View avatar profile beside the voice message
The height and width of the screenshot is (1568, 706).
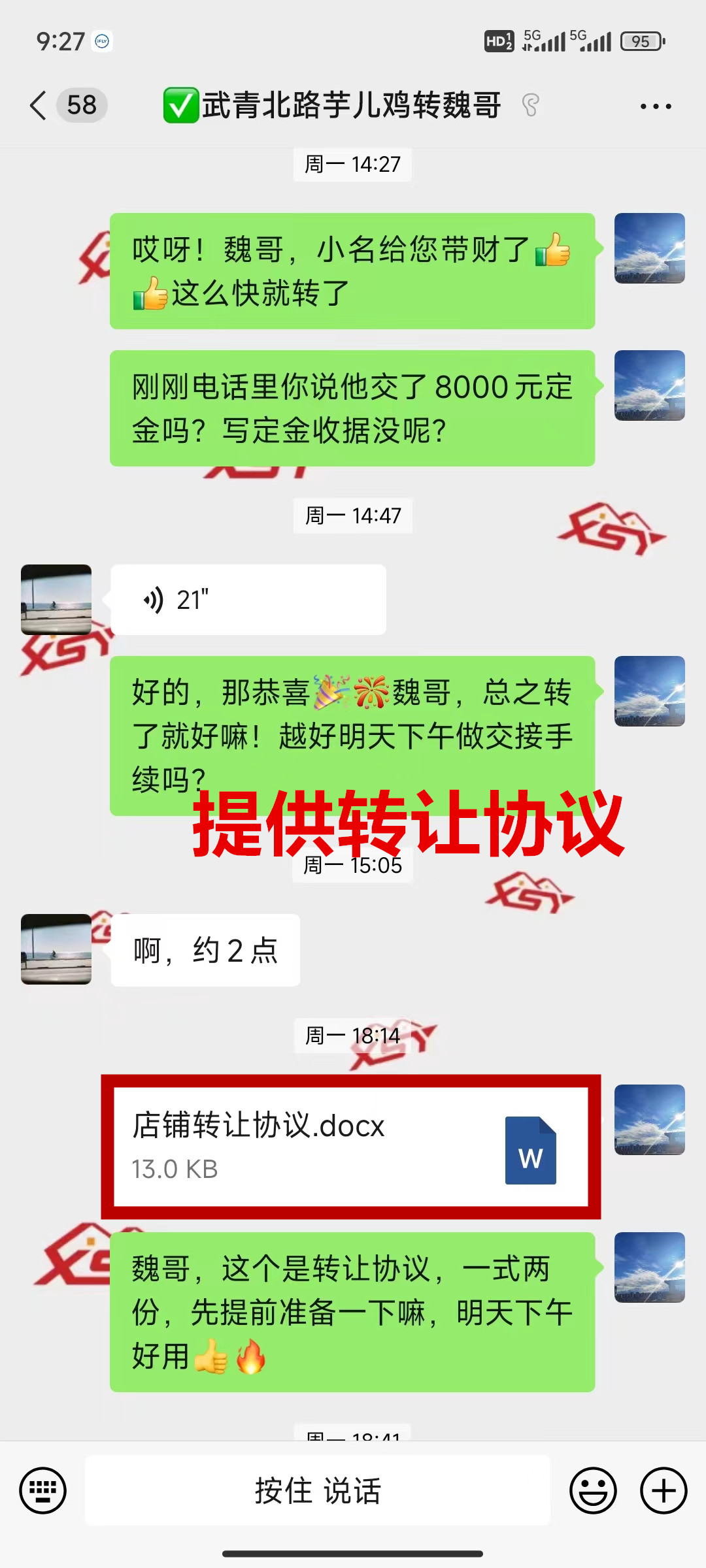[x=56, y=600]
